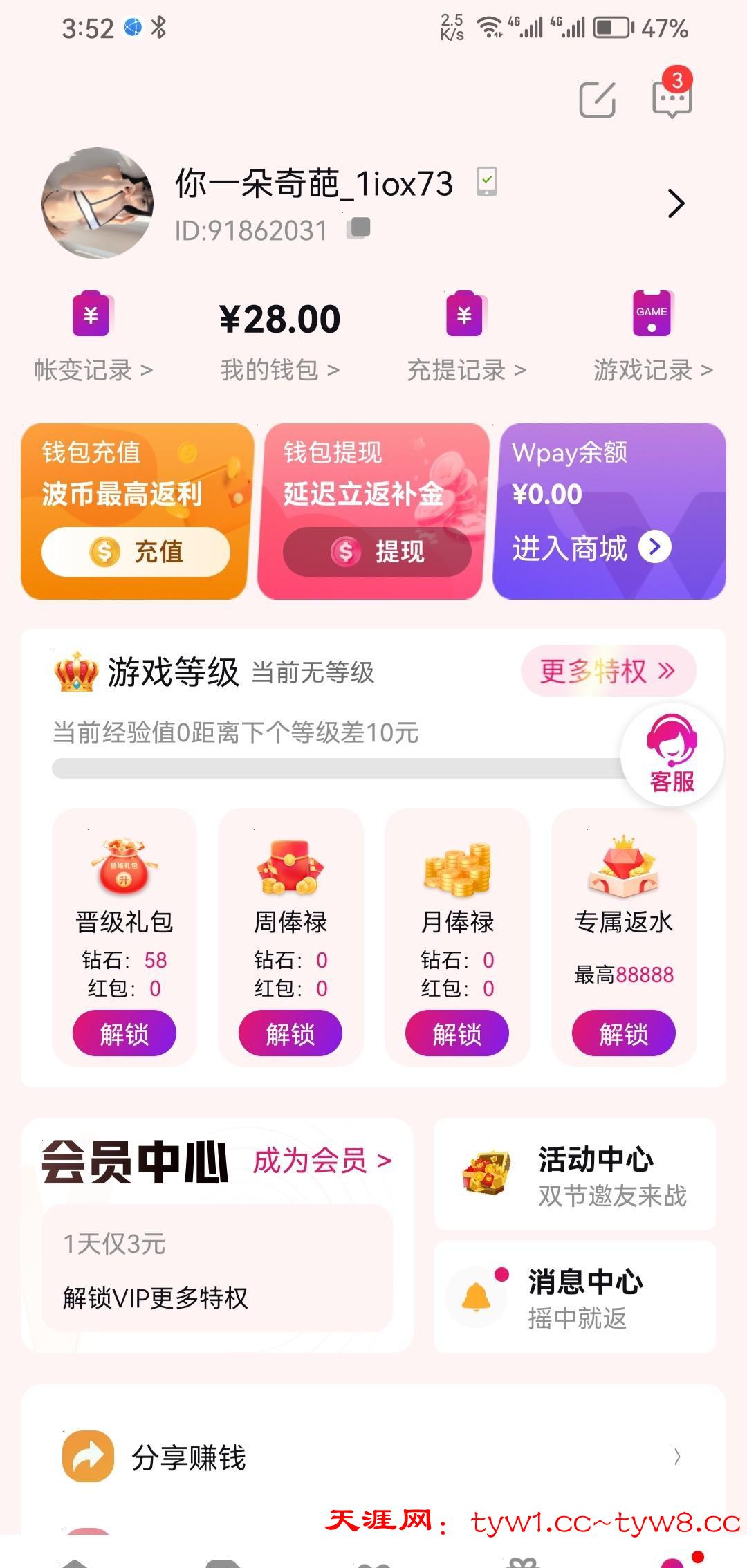This screenshot has width=747, height=1568.
Task: Tap the 充值 recharge button
Action: [136, 552]
